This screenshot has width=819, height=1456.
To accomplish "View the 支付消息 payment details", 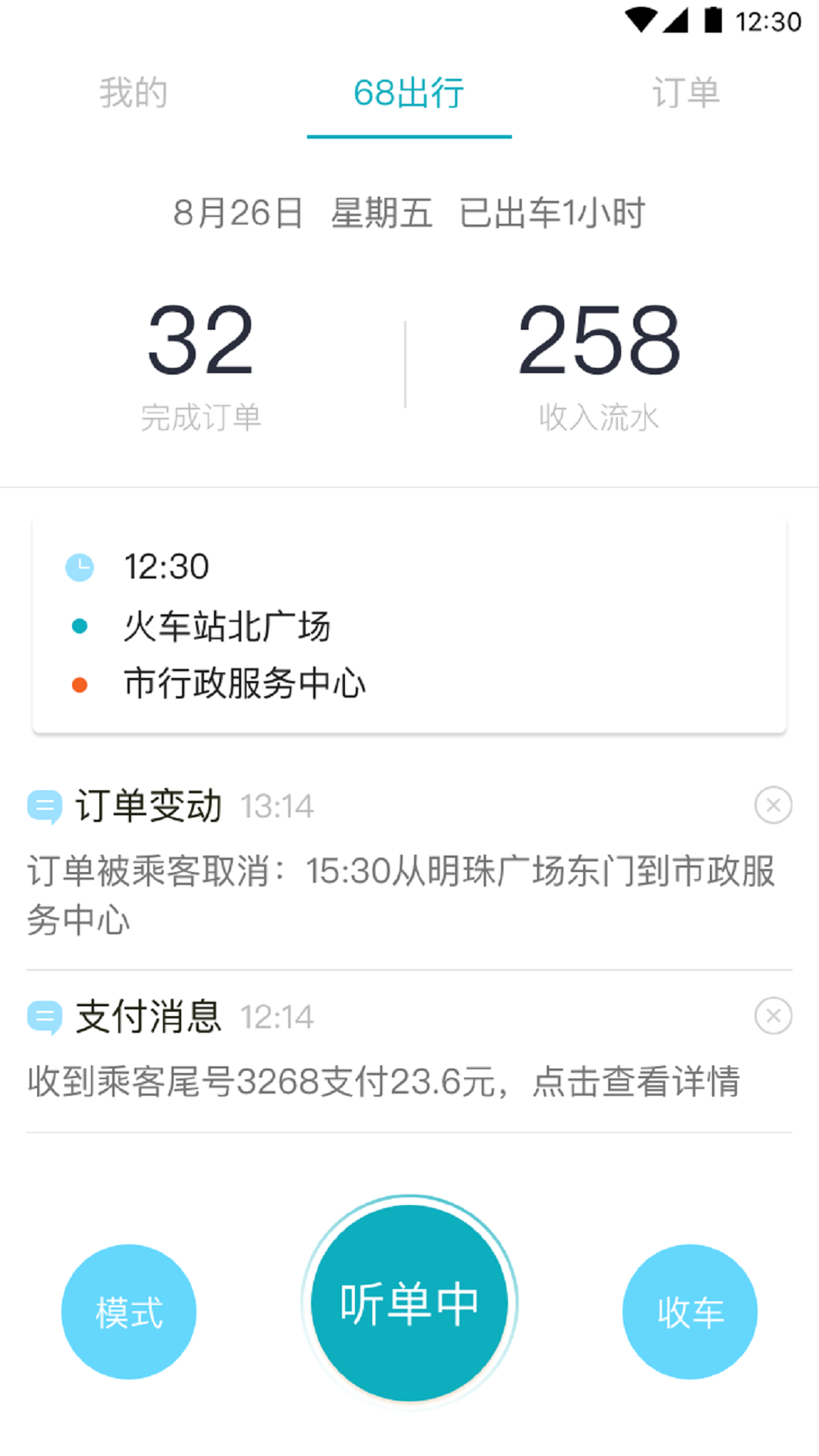I will click(x=383, y=1081).
